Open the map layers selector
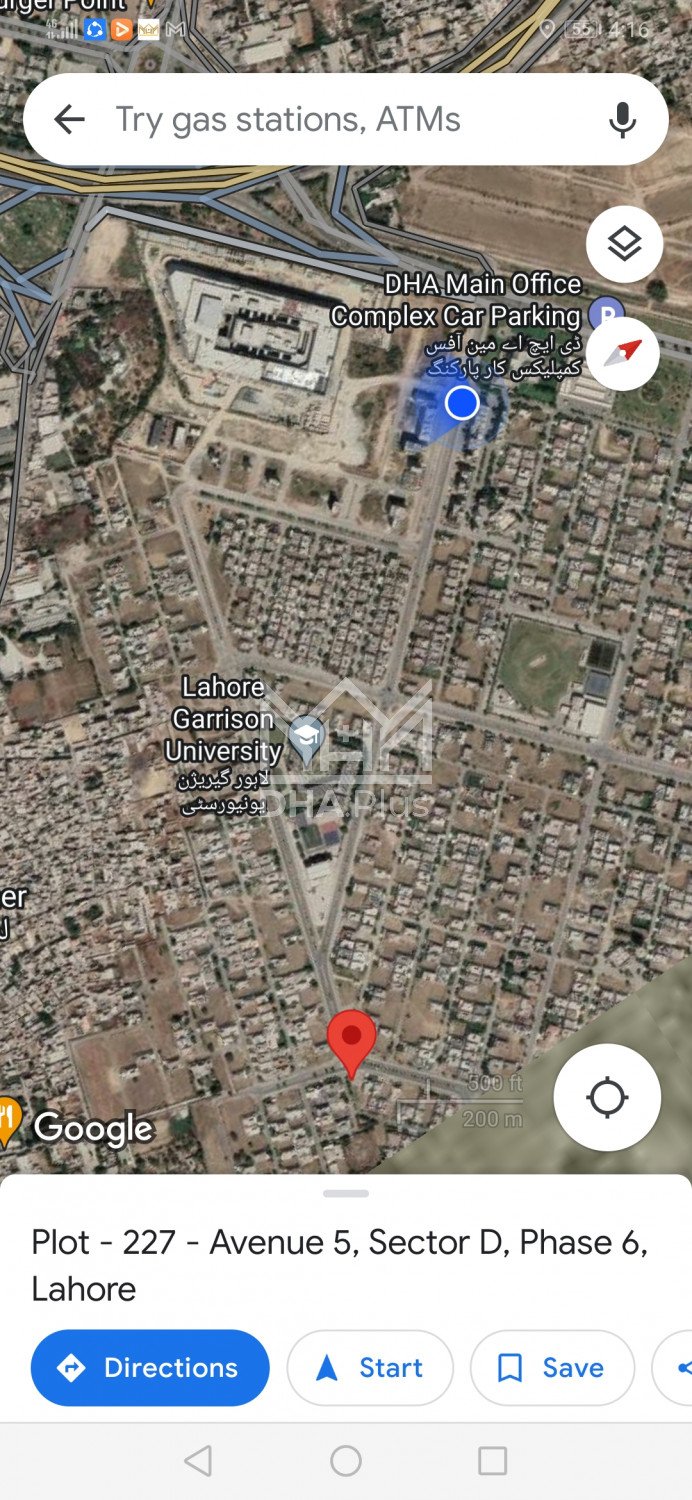This screenshot has height=1500, width=692. click(x=624, y=244)
